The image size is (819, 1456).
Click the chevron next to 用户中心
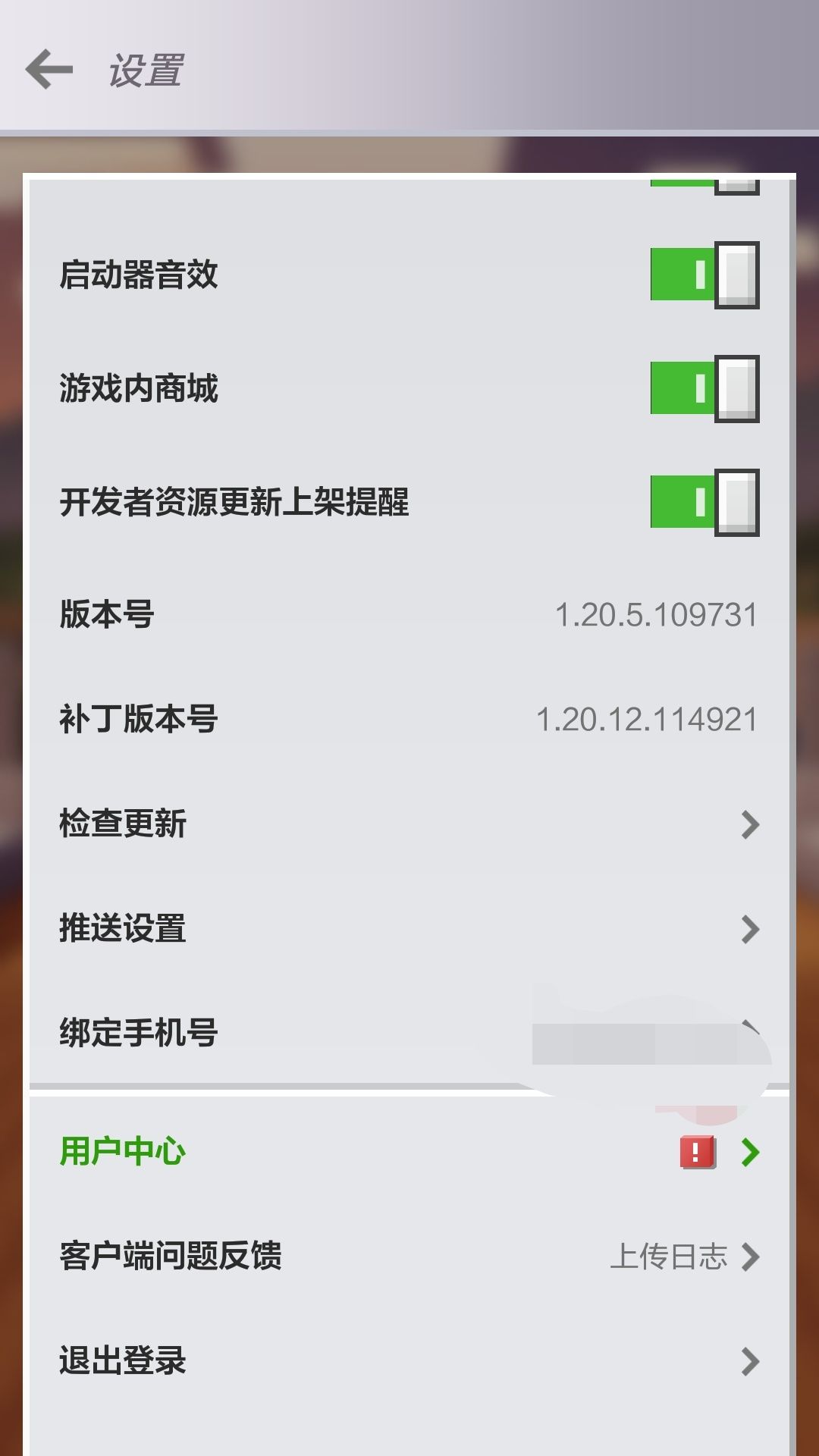tap(749, 1151)
